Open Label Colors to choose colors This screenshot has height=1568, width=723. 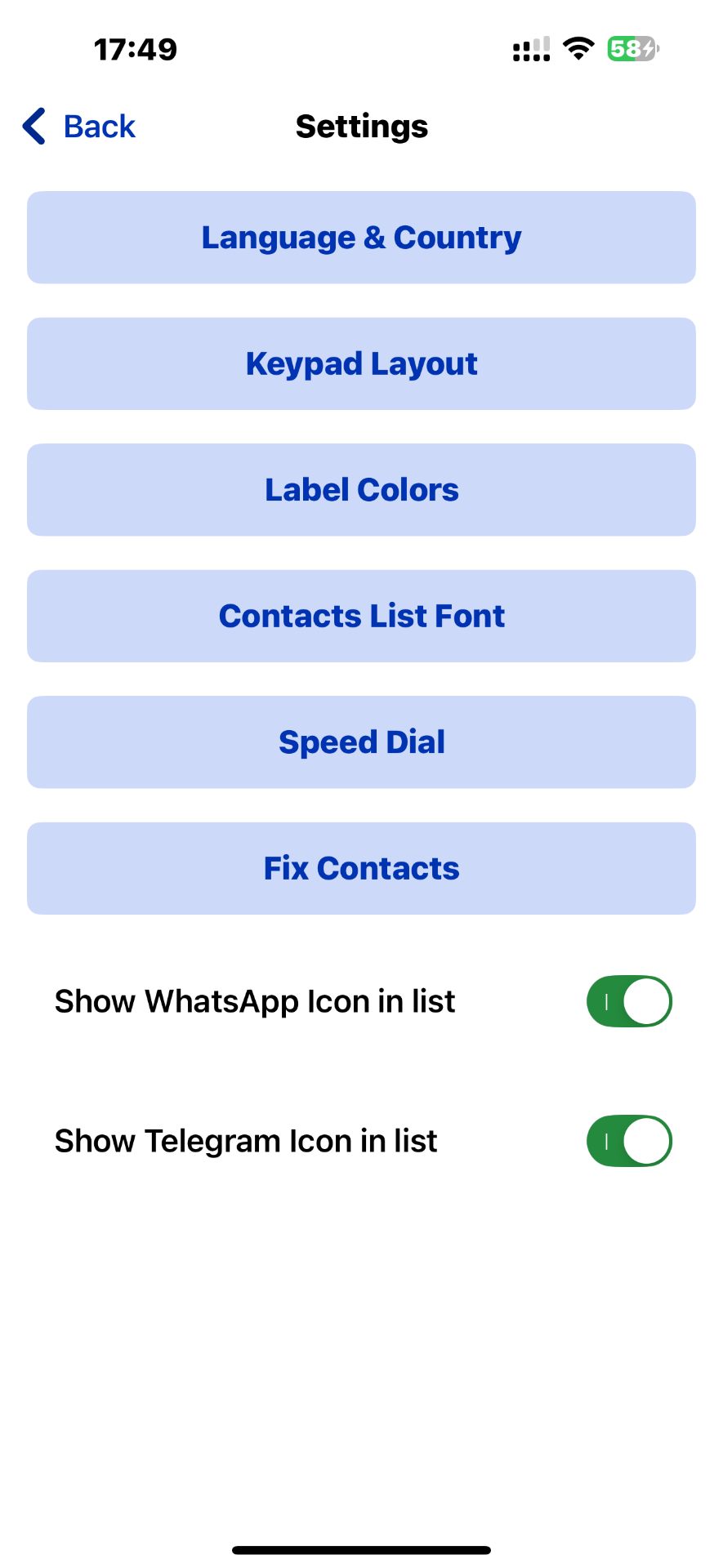[x=361, y=489]
